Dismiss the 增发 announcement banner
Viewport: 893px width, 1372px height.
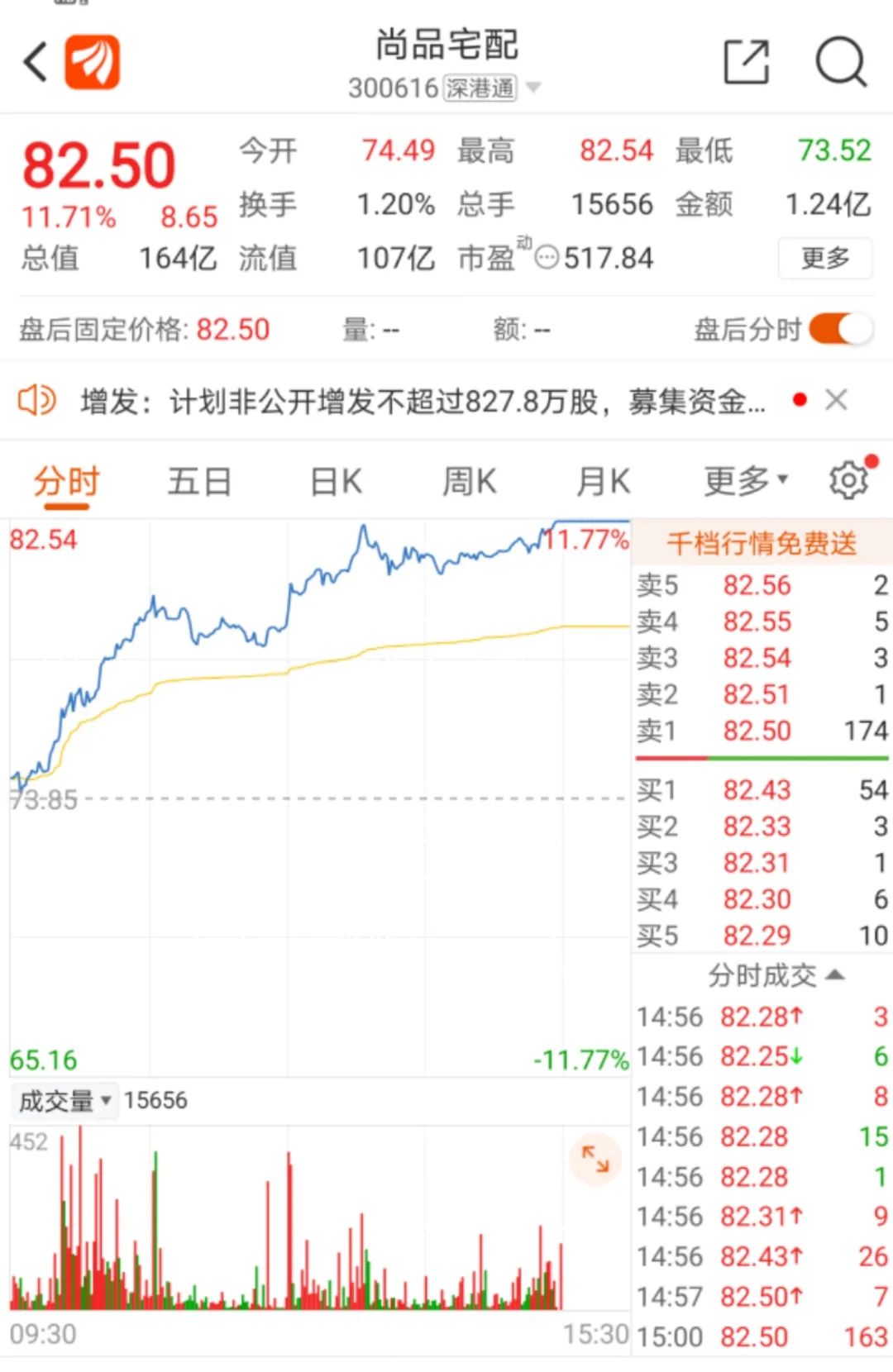coord(837,400)
